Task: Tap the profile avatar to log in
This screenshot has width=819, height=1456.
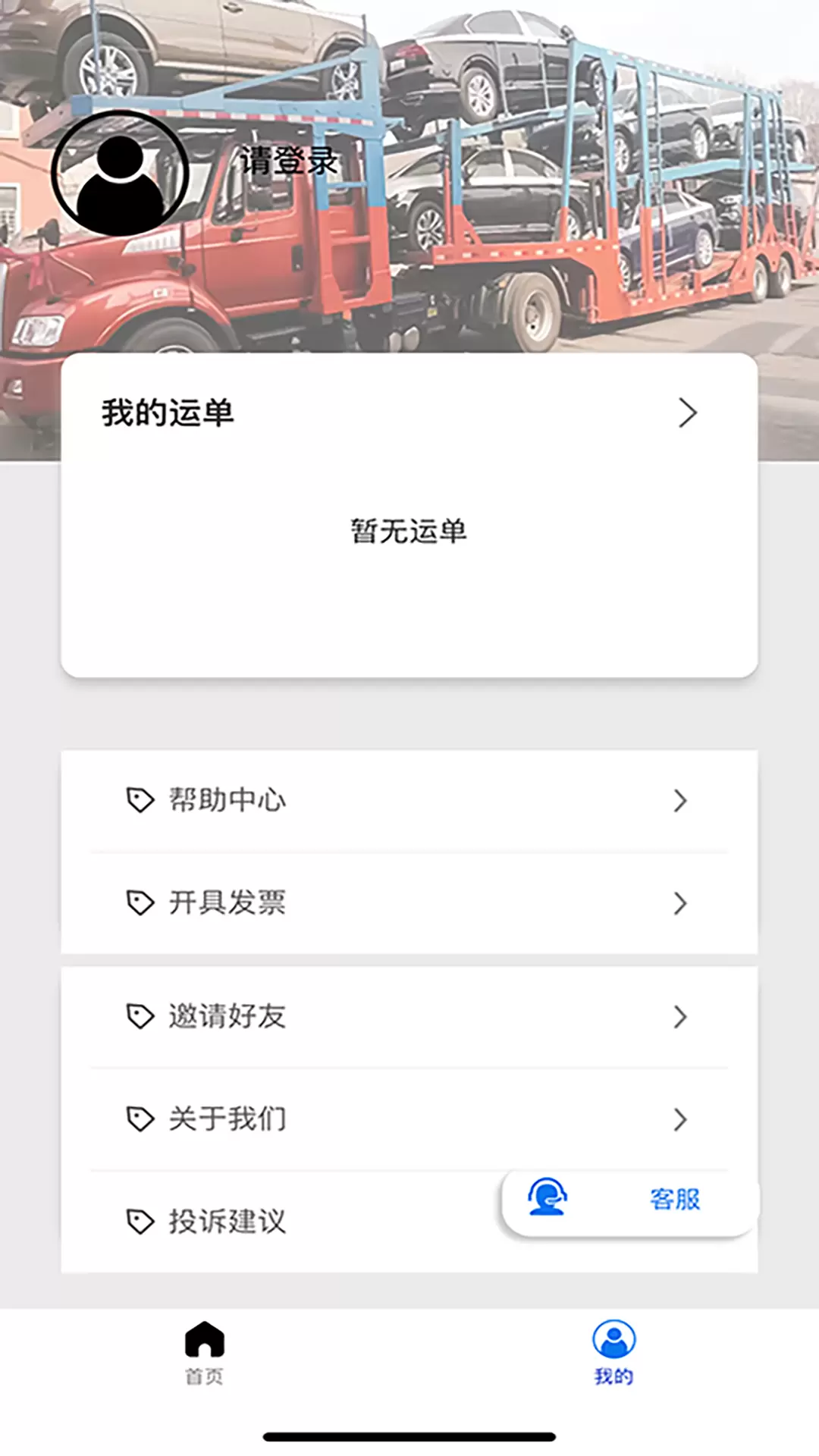Action: (x=120, y=174)
